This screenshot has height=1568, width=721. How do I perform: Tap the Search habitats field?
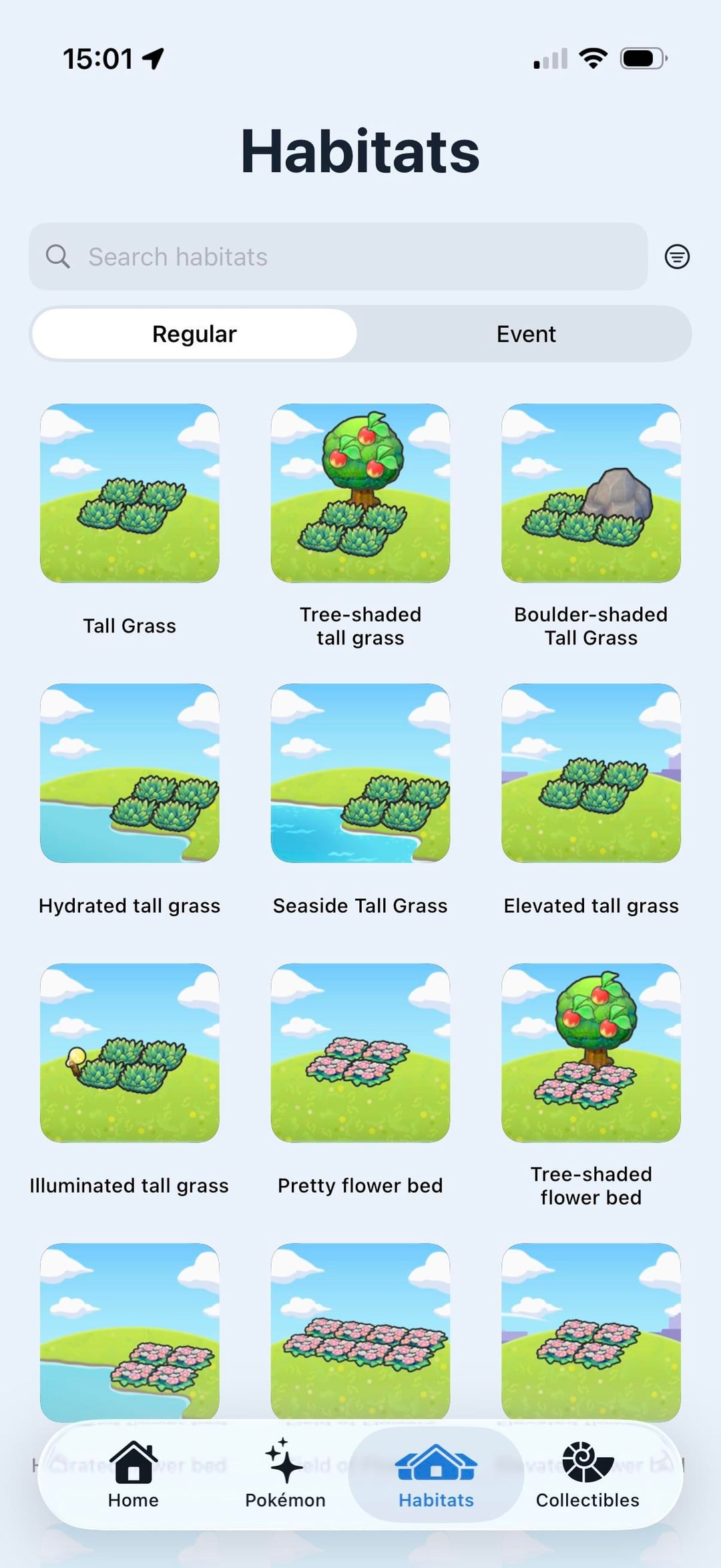point(337,256)
